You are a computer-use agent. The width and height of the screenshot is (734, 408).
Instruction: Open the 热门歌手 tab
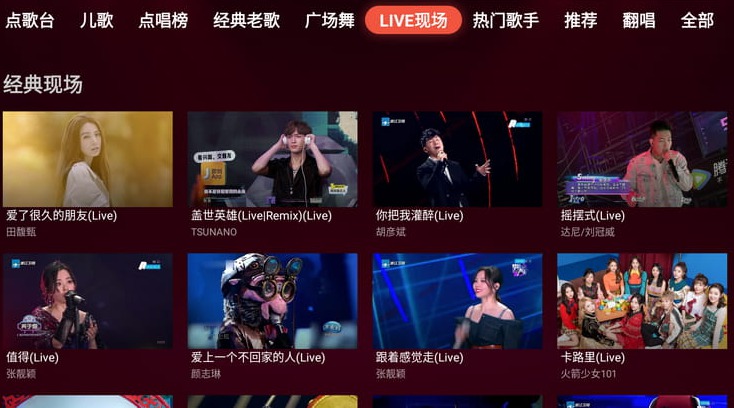click(x=506, y=20)
